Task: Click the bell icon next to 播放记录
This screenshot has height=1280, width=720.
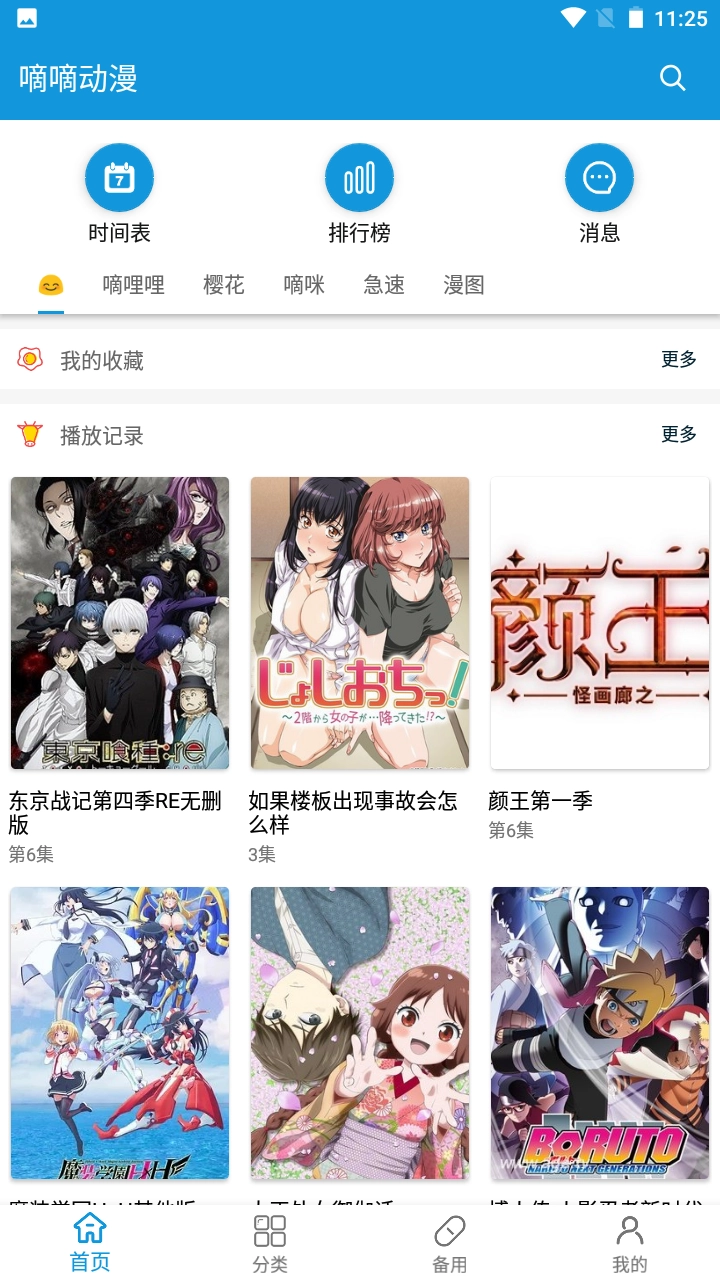Action: (31, 435)
